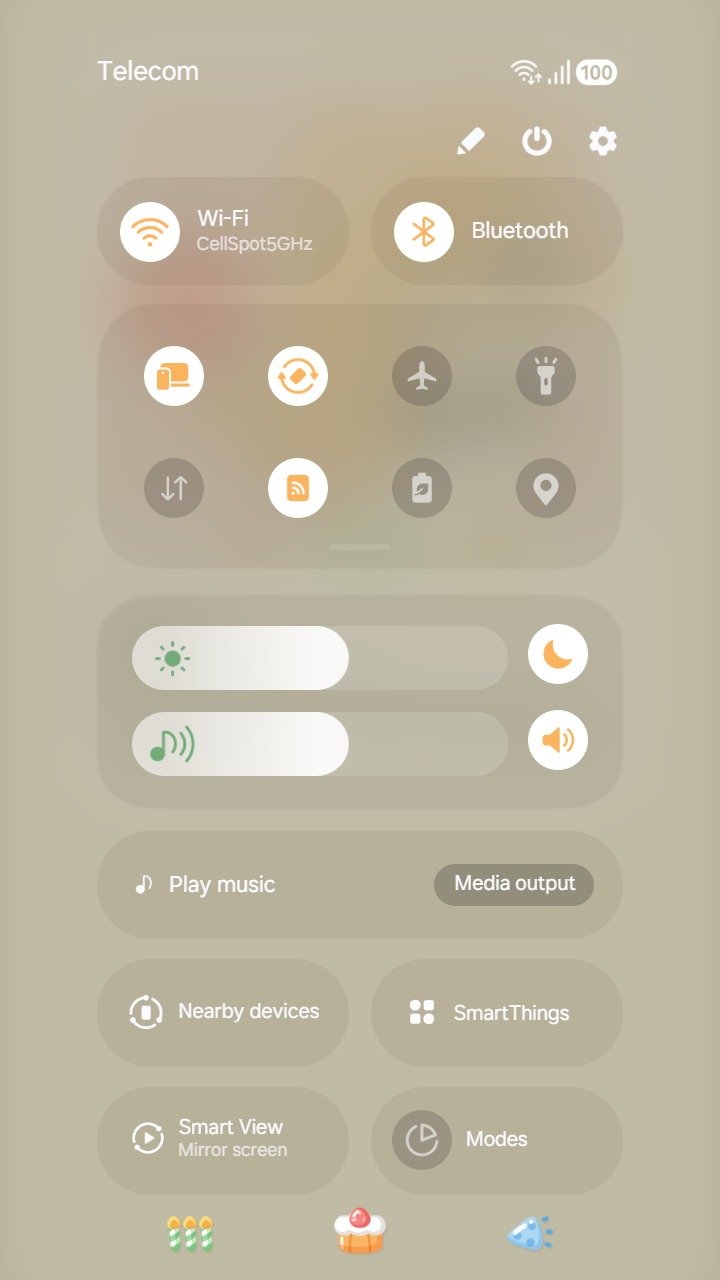Image resolution: width=720 pixels, height=1280 pixels.
Task: Open the power menu
Action: (537, 141)
